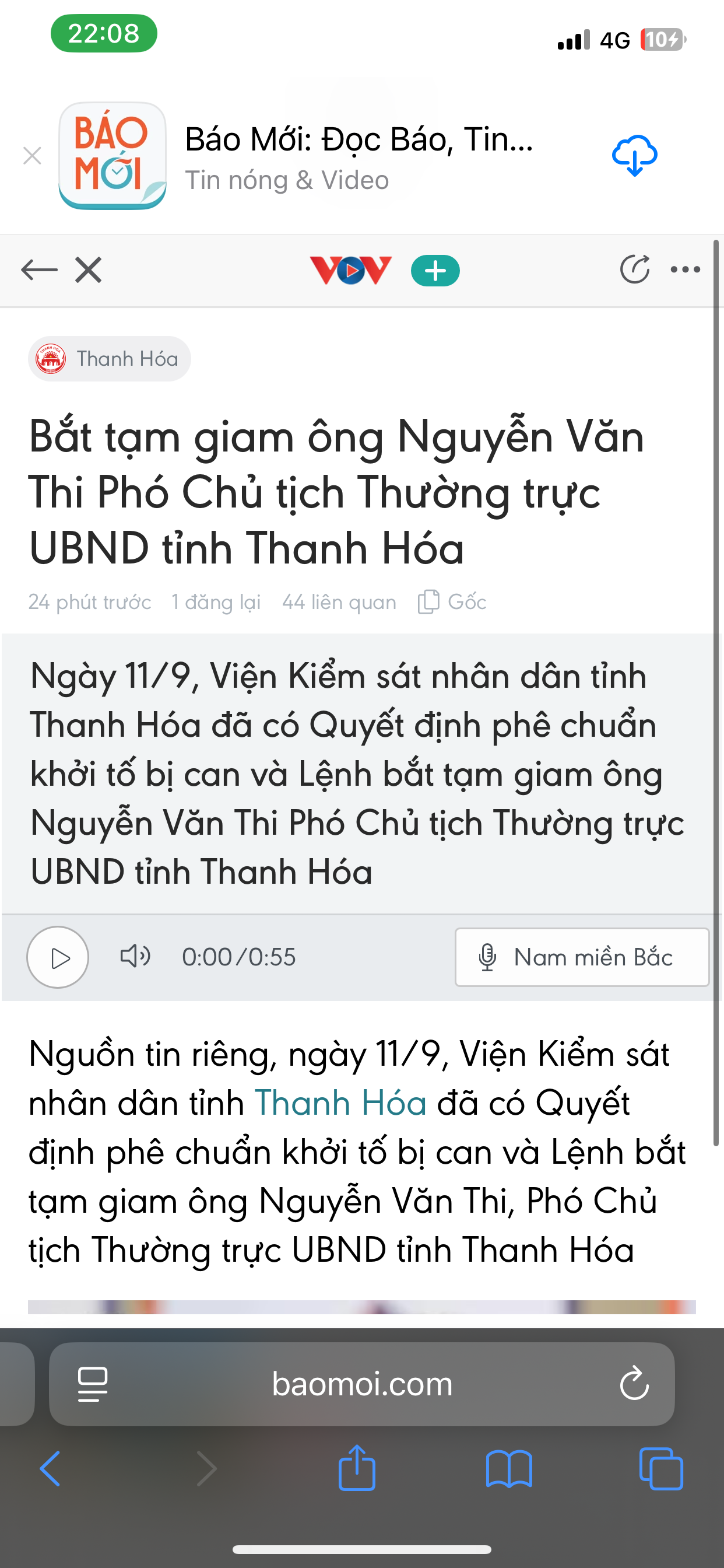Follow the Thanh Hóa link in the text
This screenshot has height=1568, width=724.
[x=340, y=1103]
